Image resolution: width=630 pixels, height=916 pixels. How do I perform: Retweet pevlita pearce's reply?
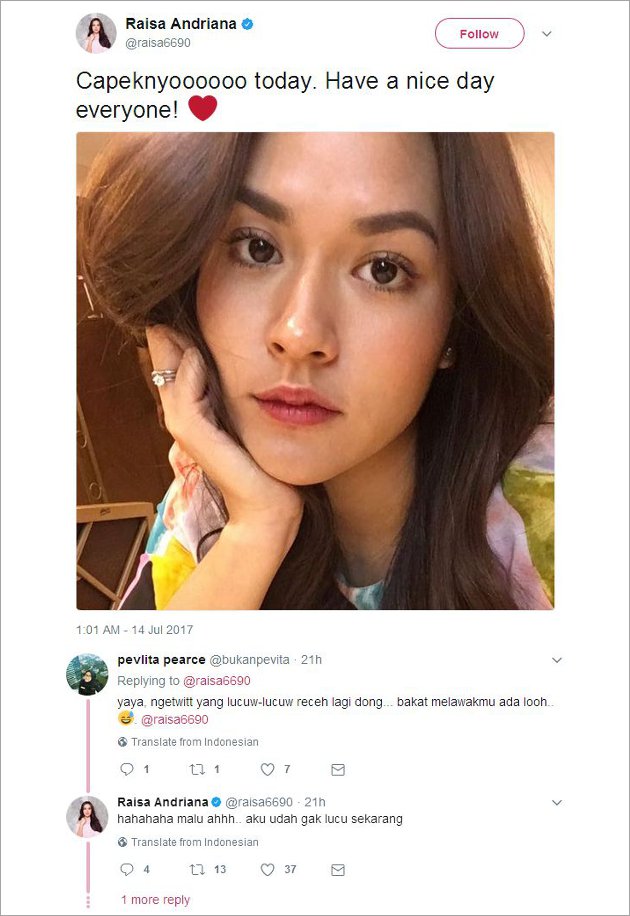point(197,769)
